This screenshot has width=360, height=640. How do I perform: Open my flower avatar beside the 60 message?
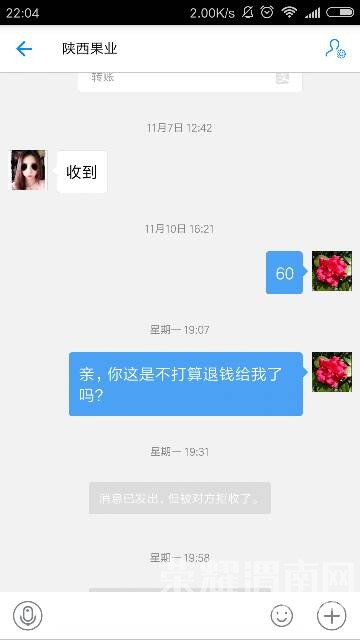[332, 271]
